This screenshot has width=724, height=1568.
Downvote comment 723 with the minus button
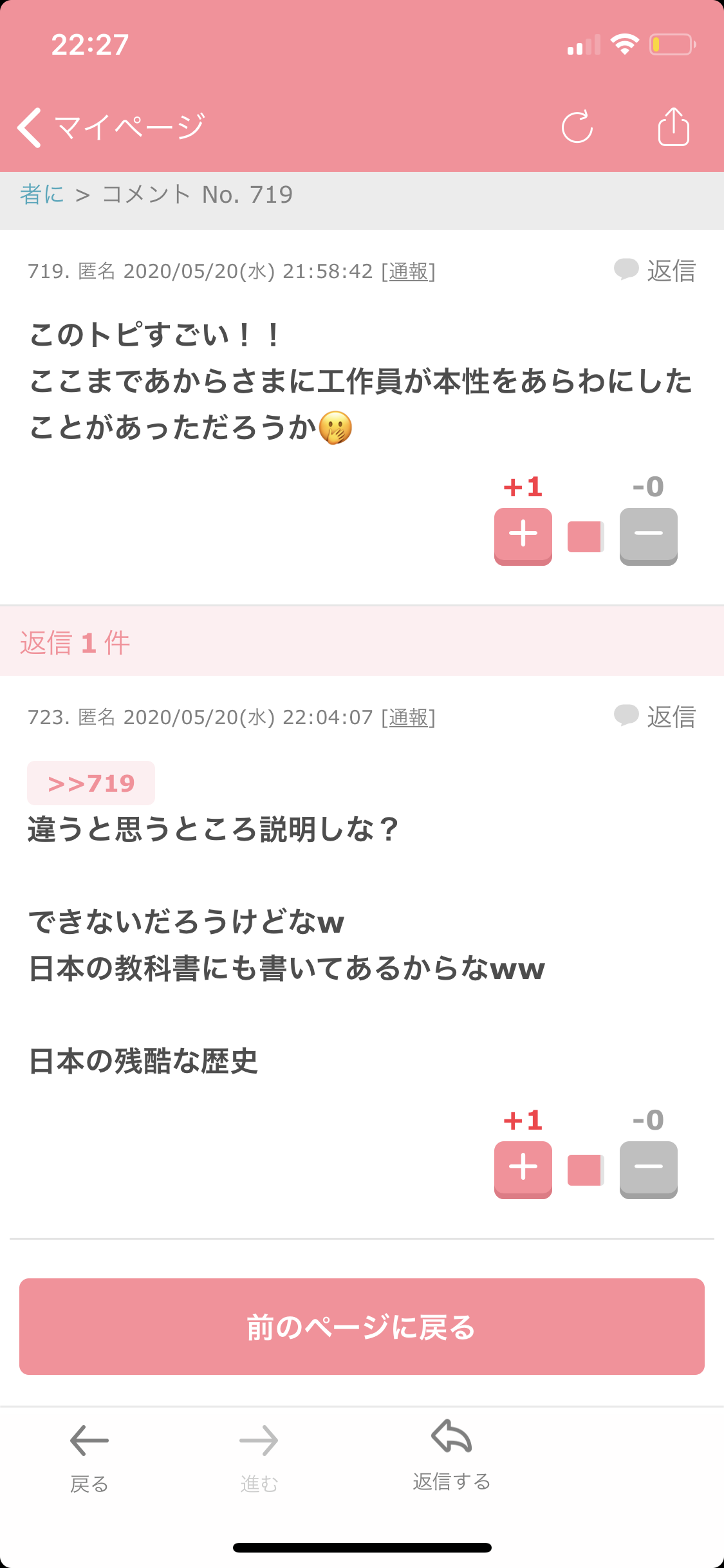pos(649,1170)
